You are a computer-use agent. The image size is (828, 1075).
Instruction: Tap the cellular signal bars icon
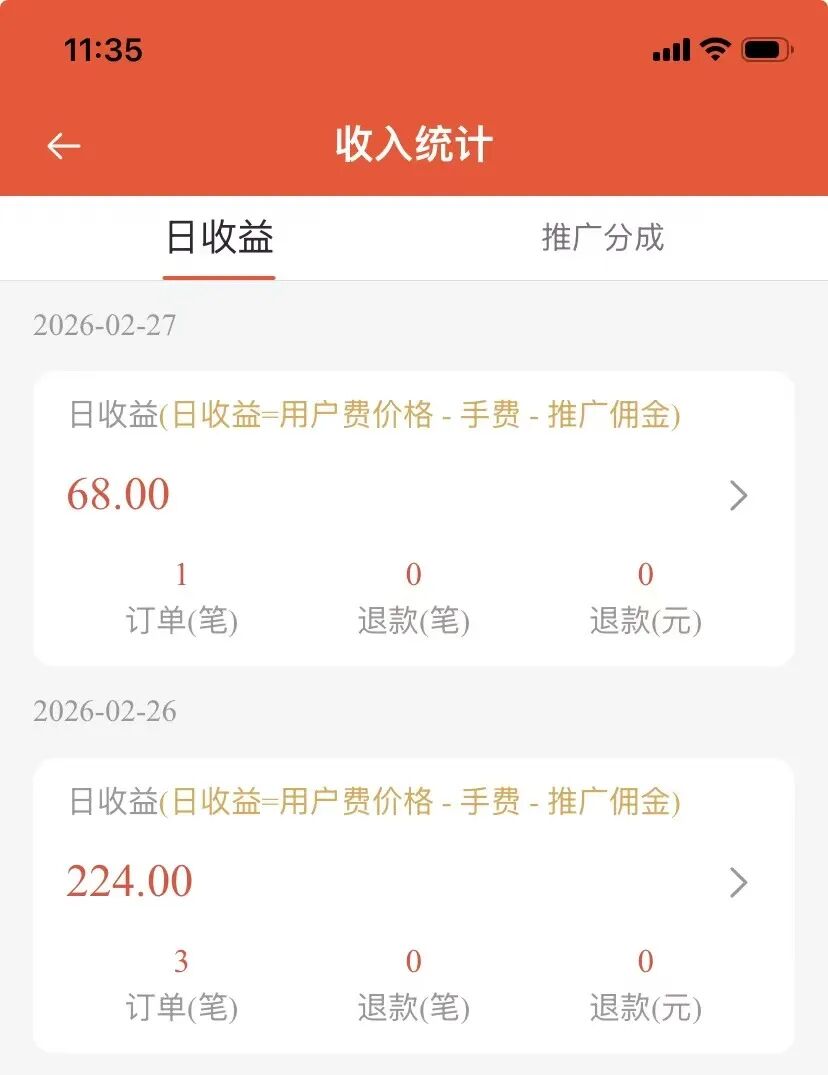click(670, 49)
